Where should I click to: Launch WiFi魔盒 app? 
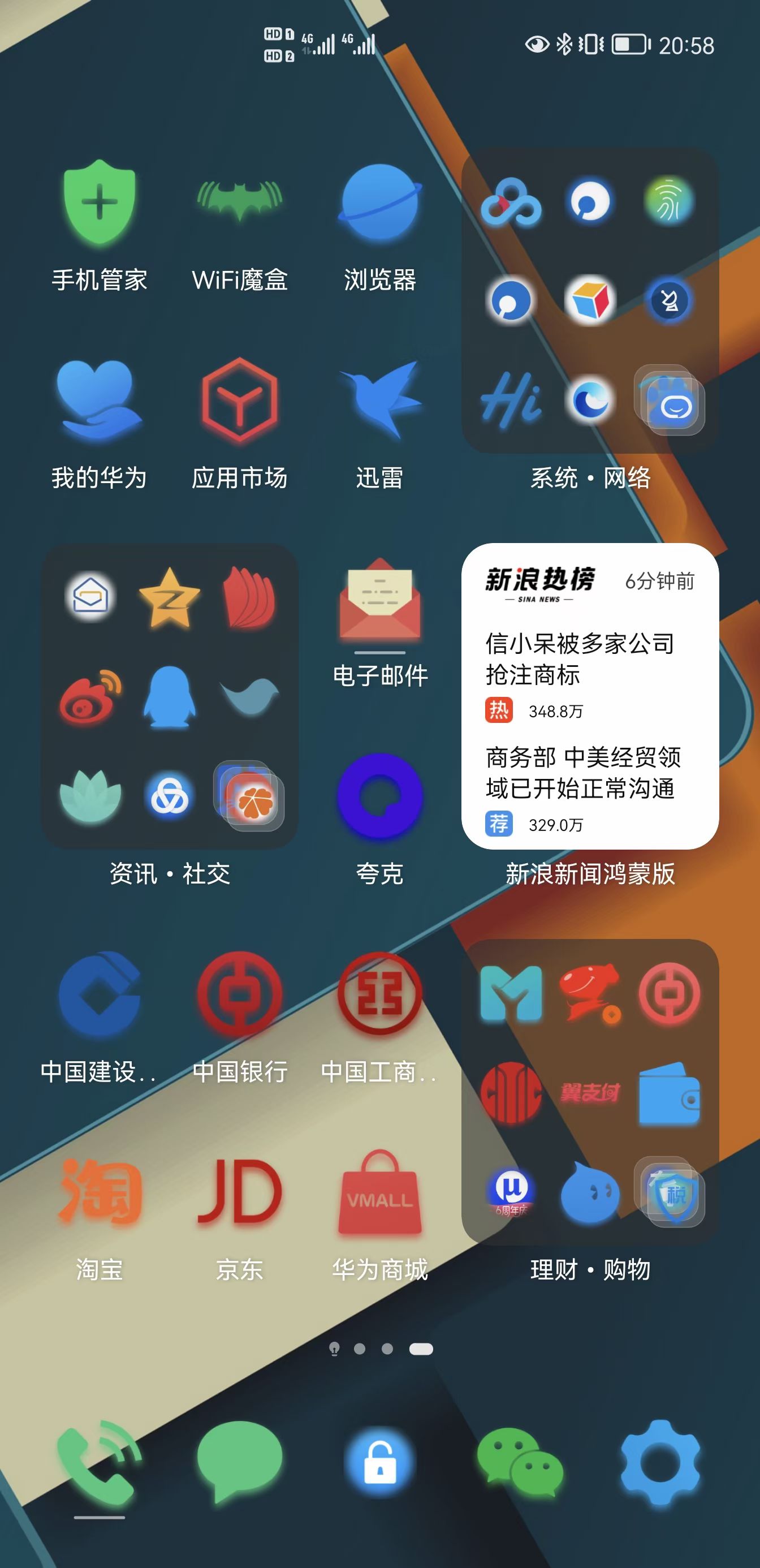(240, 204)
